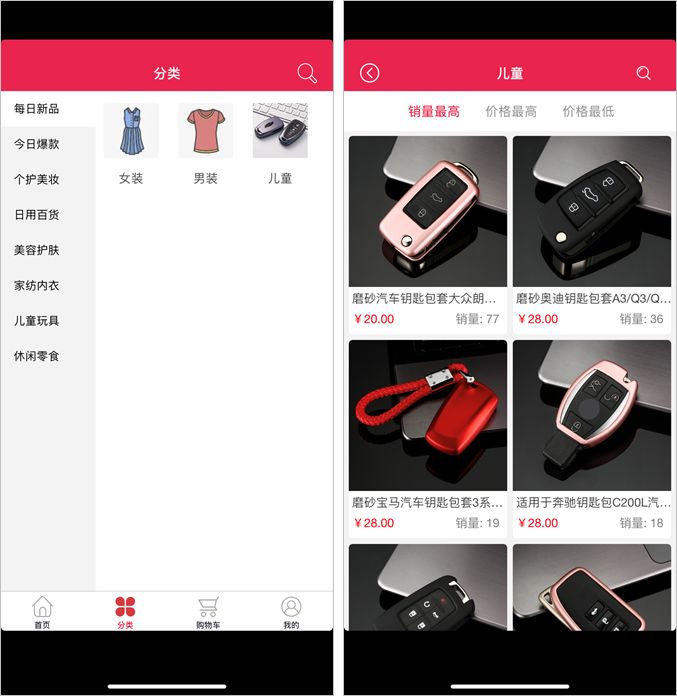677x696 pixels.
Task: Open the 磨砂奥迪钥匙包套 product card
Action: pyautogui.click(x=591, y=234)
